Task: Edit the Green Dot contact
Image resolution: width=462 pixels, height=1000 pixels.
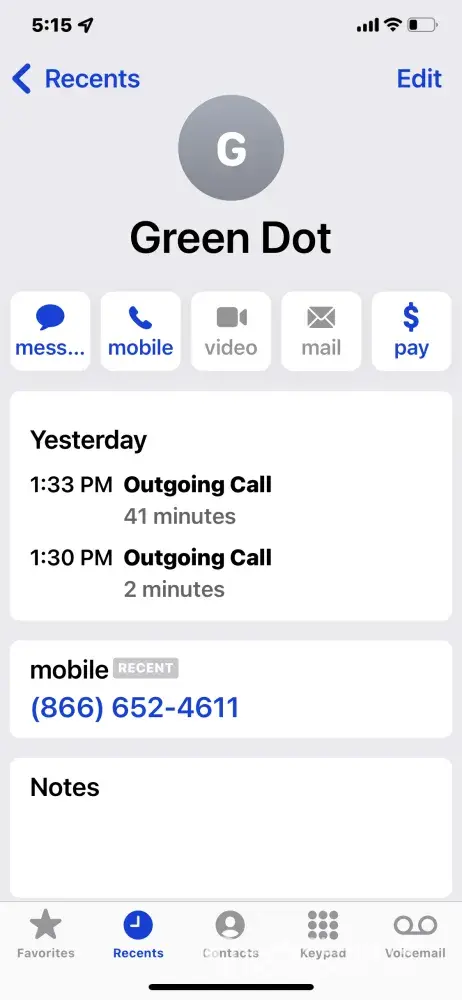Action: coord(419,78)
